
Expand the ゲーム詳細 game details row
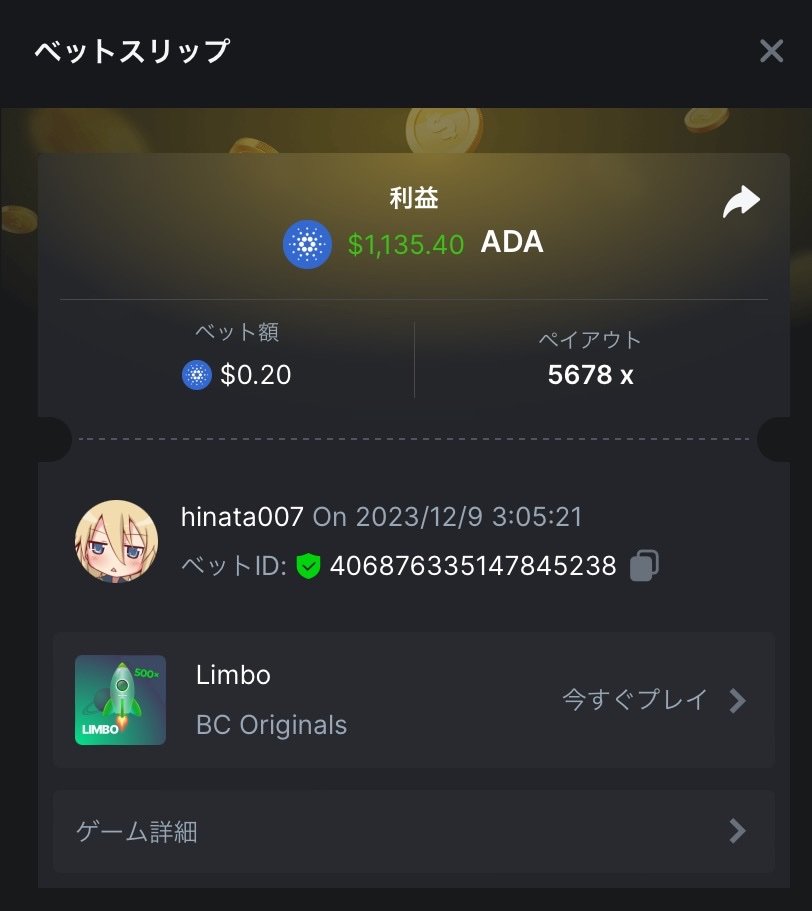[413, 831]
